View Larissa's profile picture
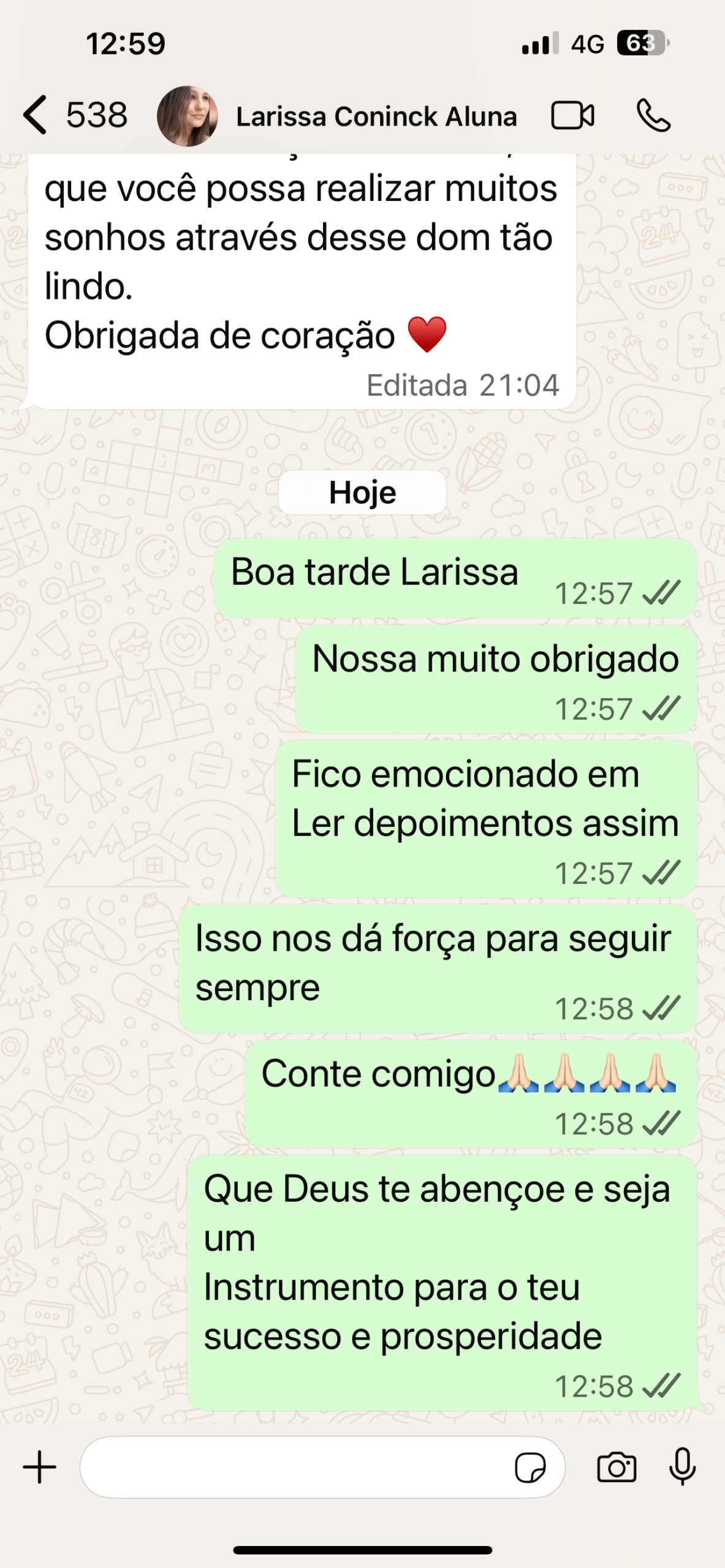Viewport: 725px width, 1568px height. click(188, 116)
